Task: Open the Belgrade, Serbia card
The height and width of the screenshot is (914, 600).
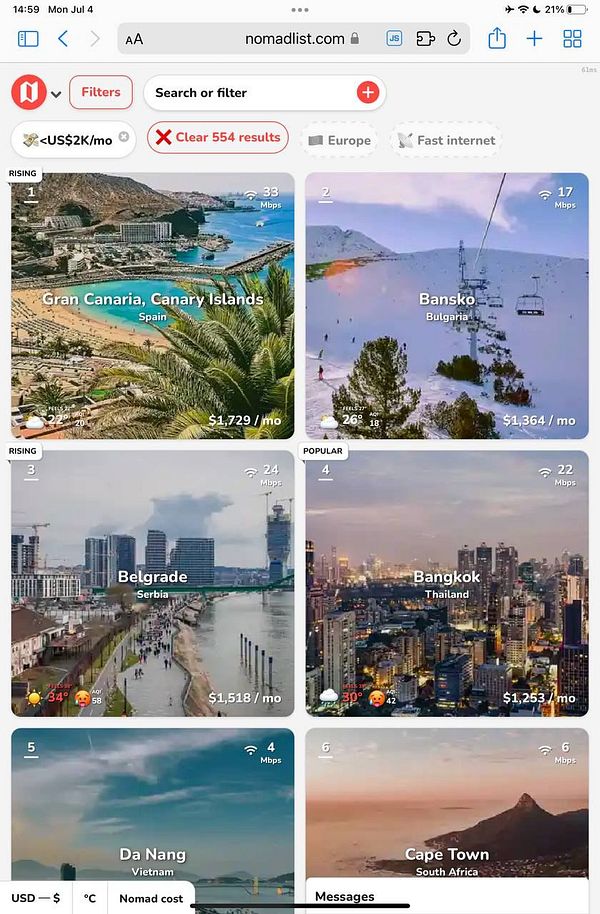Action: pos(153,583)
